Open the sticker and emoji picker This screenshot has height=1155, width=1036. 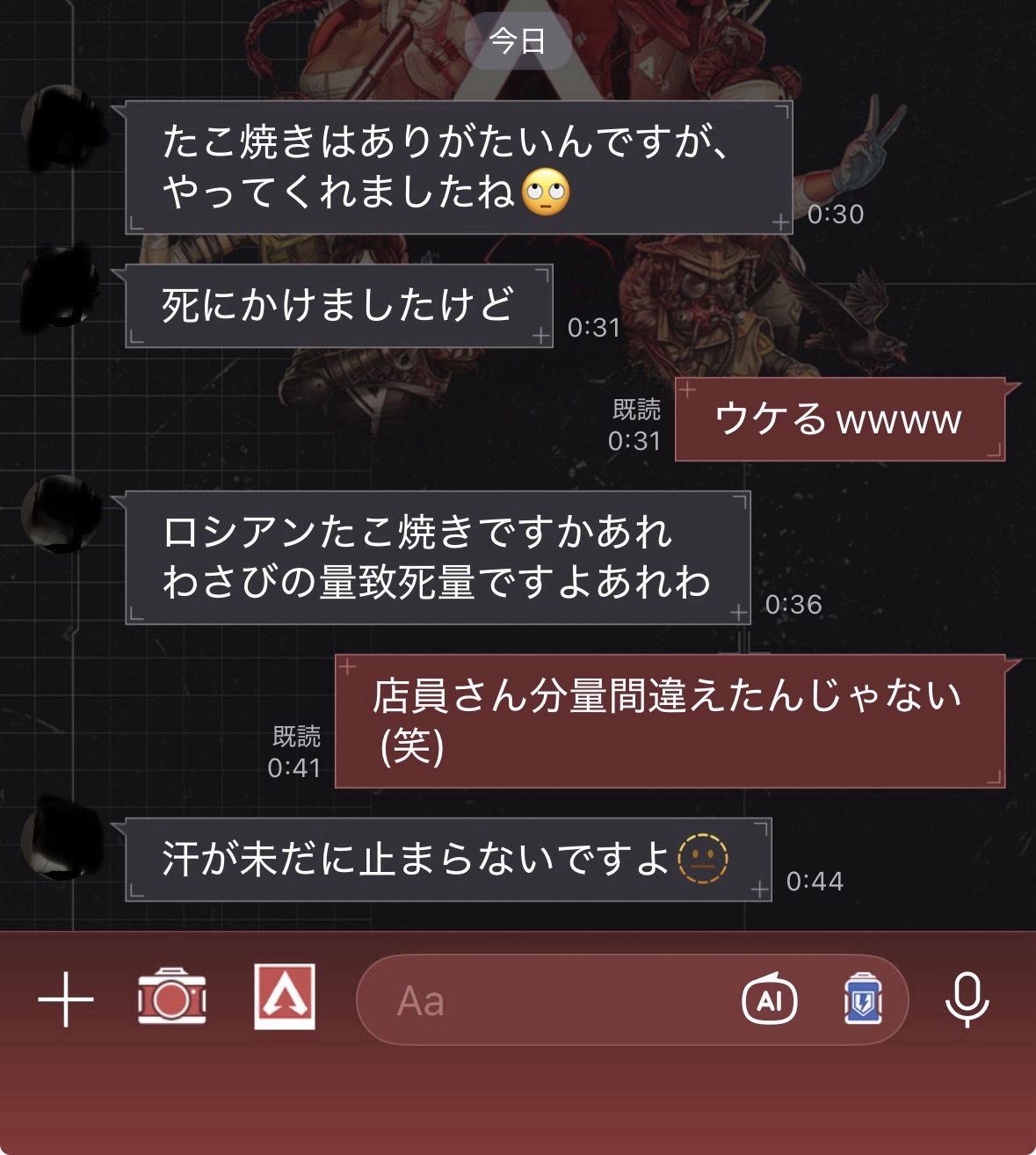(863, 999)
